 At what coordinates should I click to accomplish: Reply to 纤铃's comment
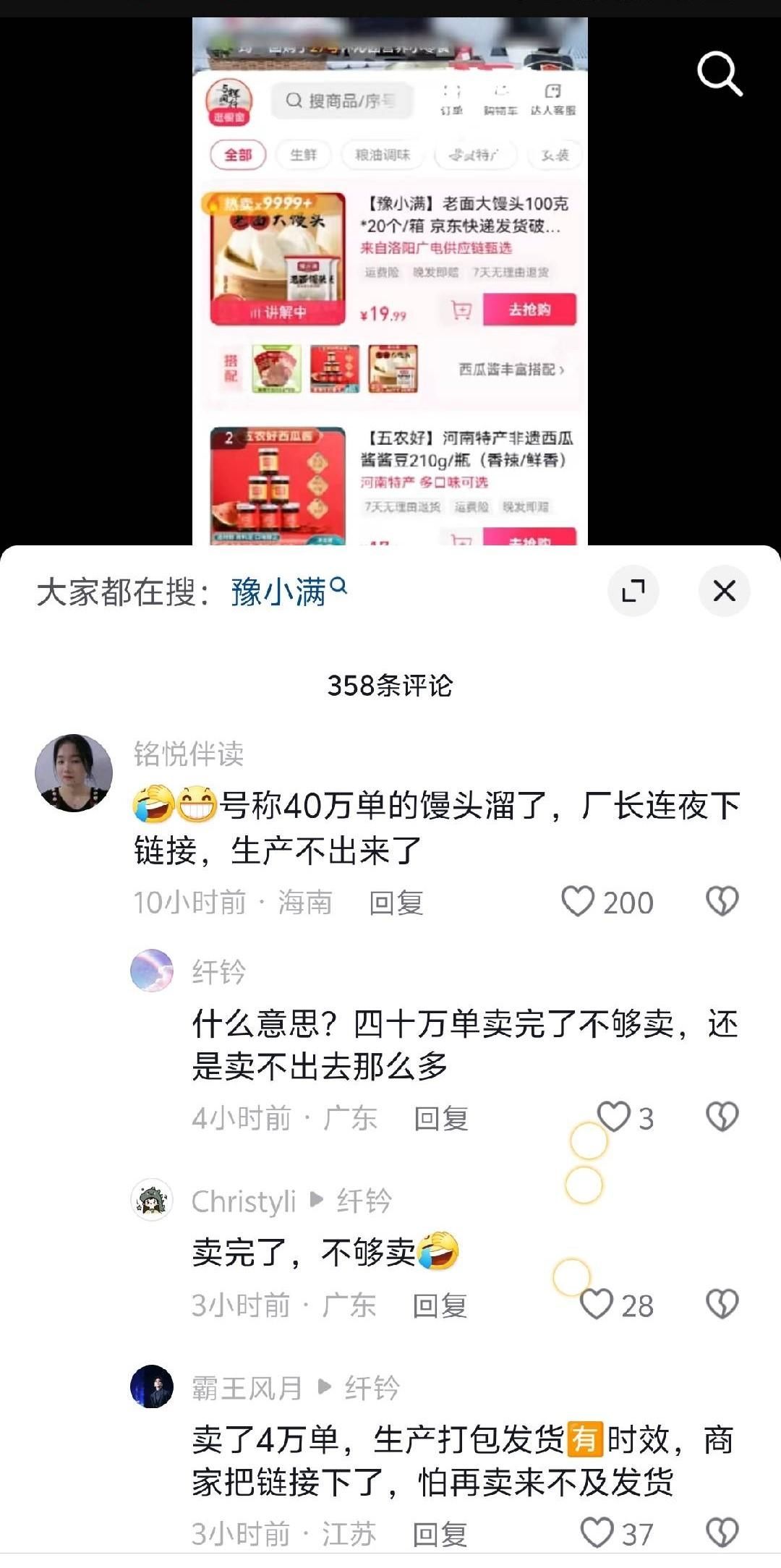[x=441, y=1118]
